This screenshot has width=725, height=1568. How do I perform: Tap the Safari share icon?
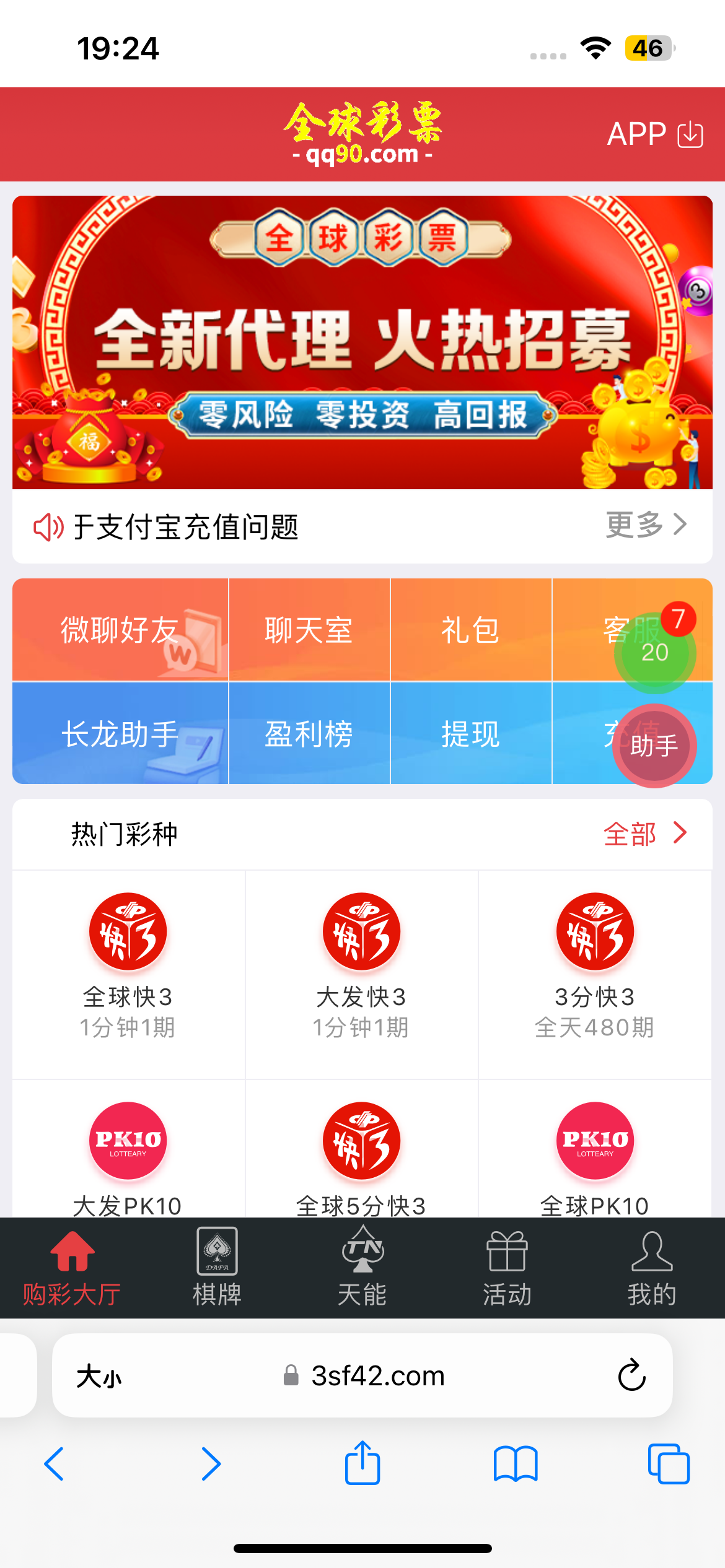[362, 1463]
